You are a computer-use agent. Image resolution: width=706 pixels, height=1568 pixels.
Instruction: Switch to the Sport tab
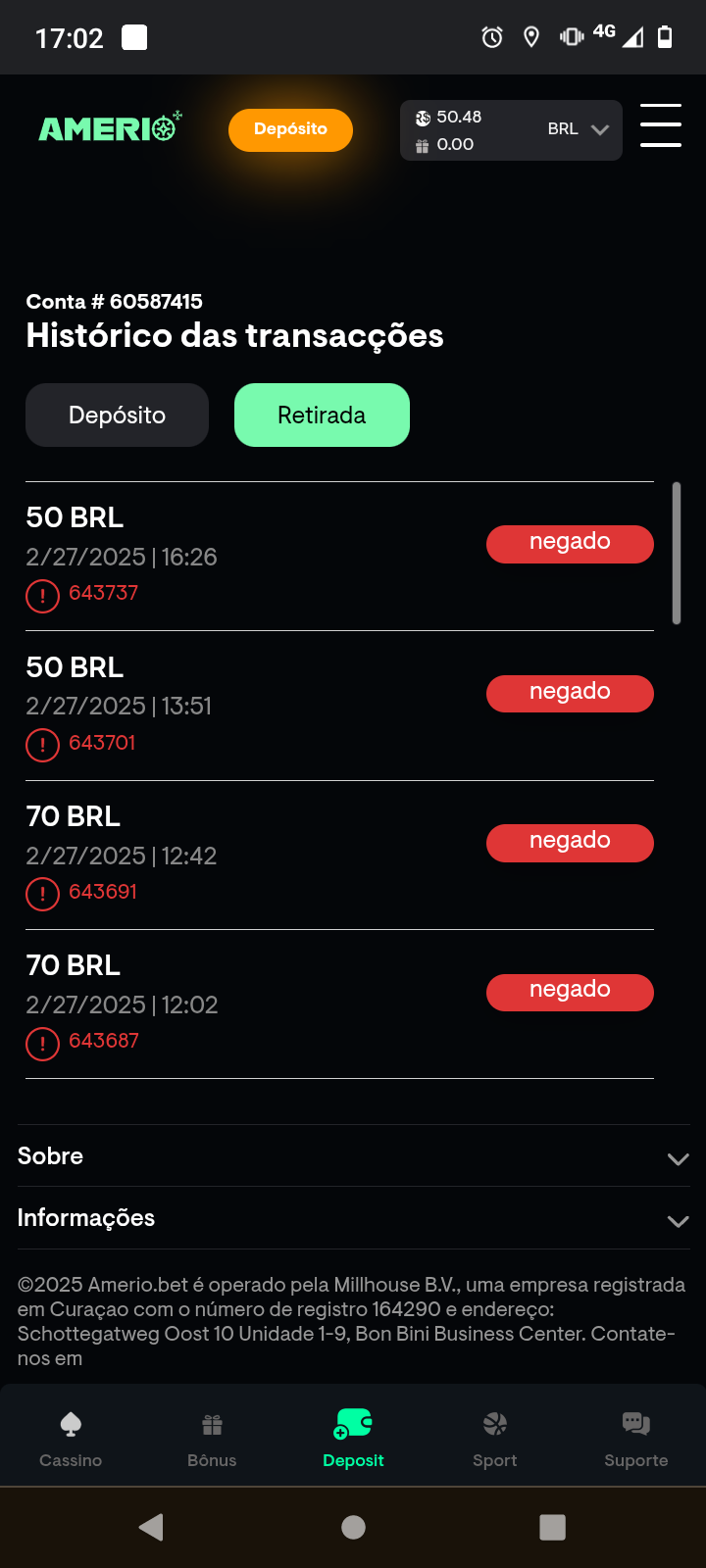(494, 1439)
